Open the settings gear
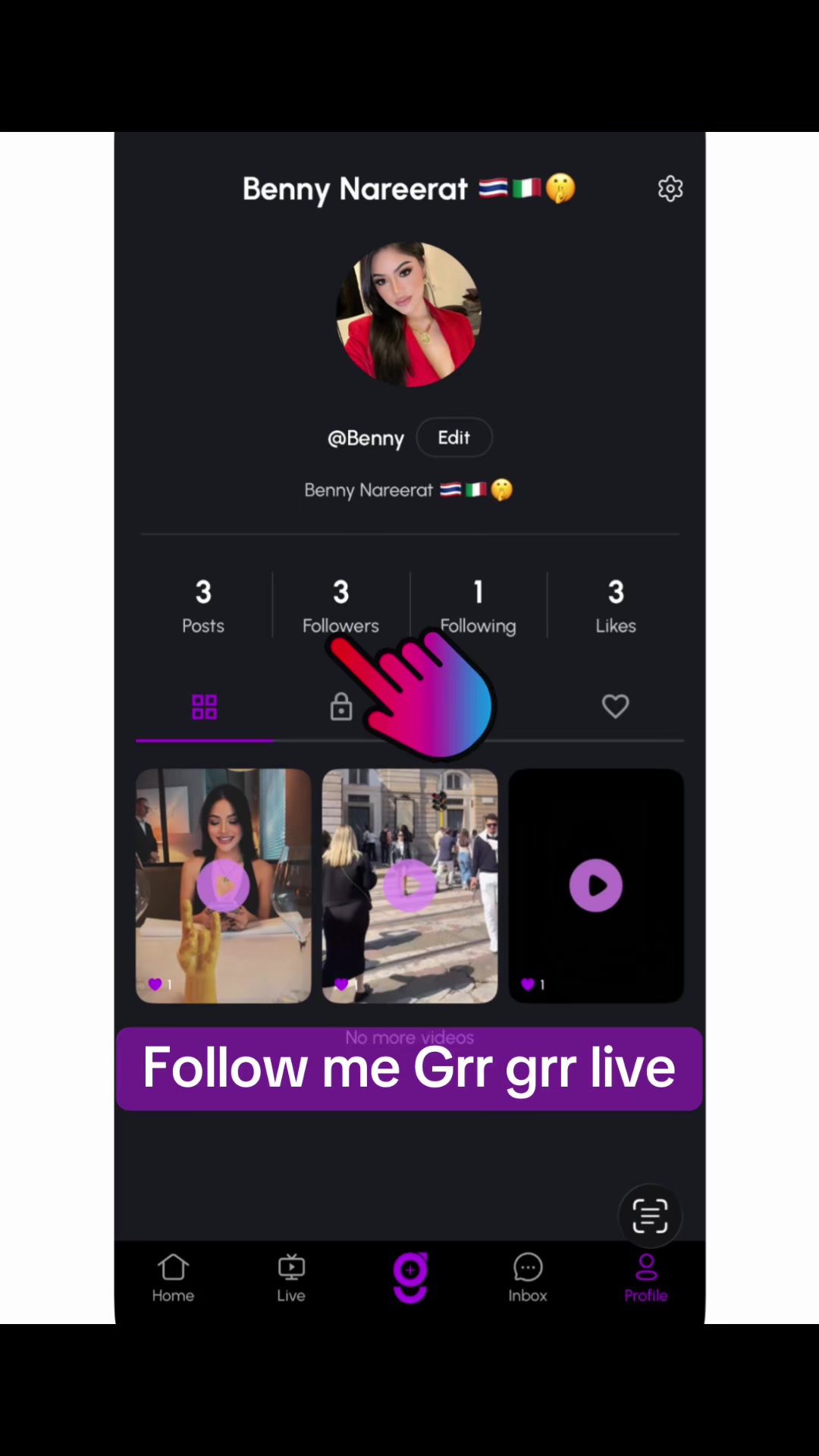The image size is (819, 1456). (670, 188)
